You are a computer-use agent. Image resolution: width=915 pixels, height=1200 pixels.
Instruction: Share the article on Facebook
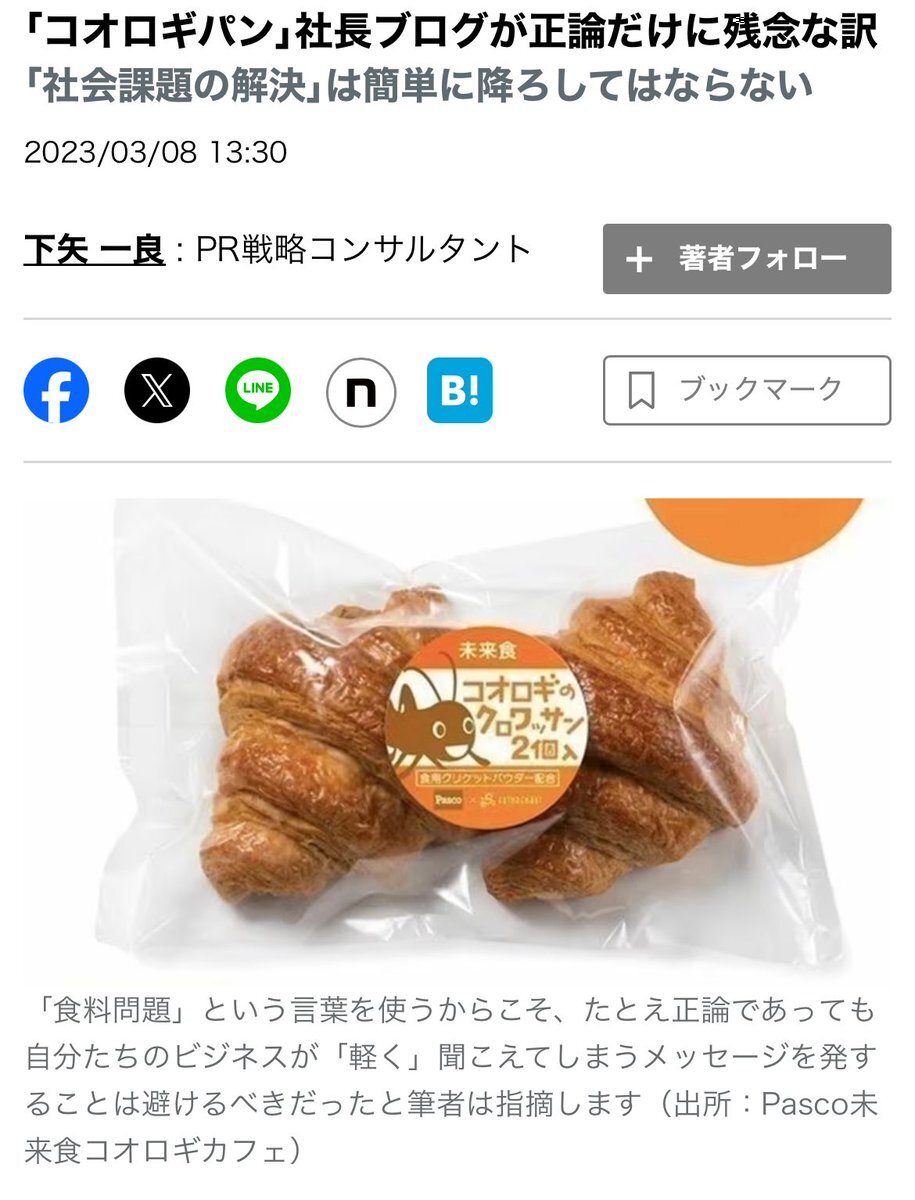click(x=56, y=390)
